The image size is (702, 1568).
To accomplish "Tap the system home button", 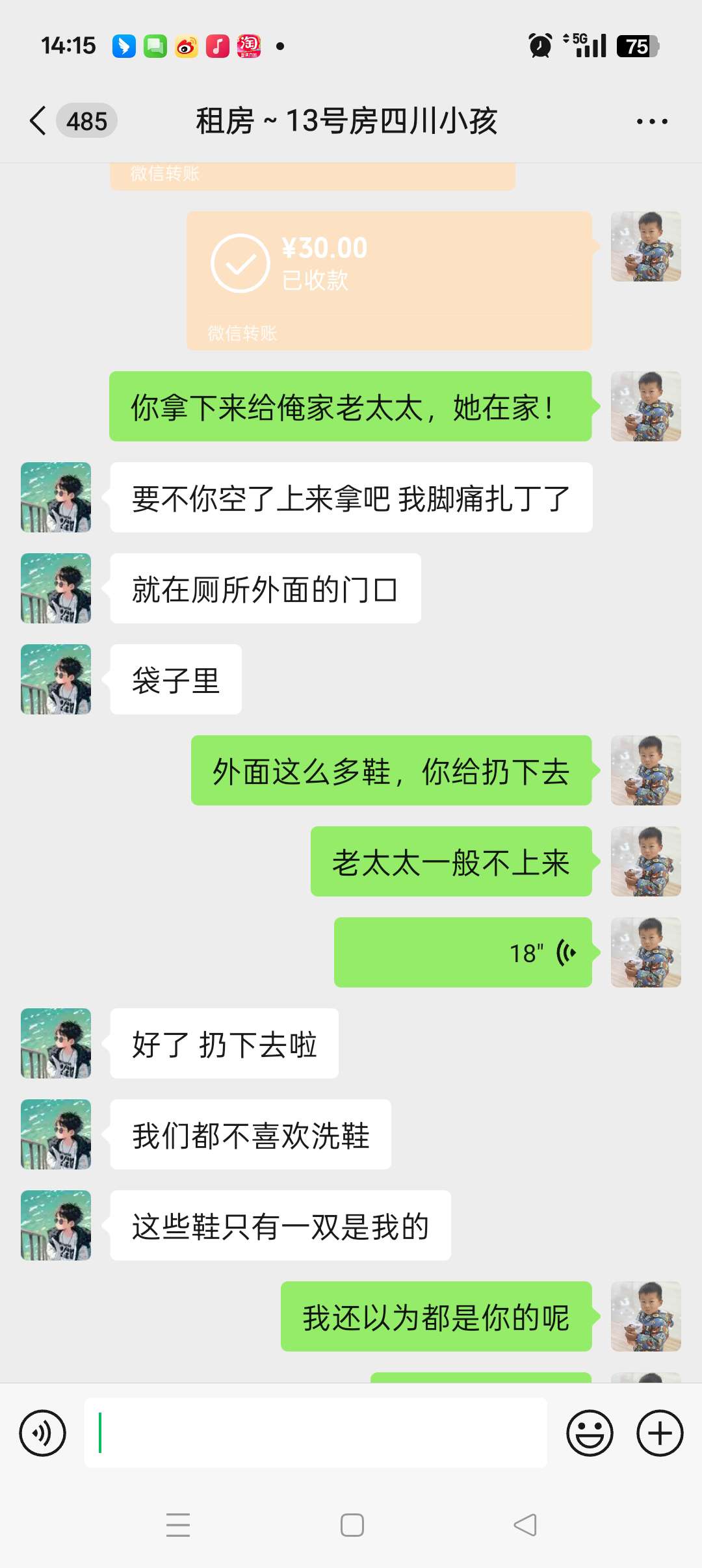I will (352, 1525).
